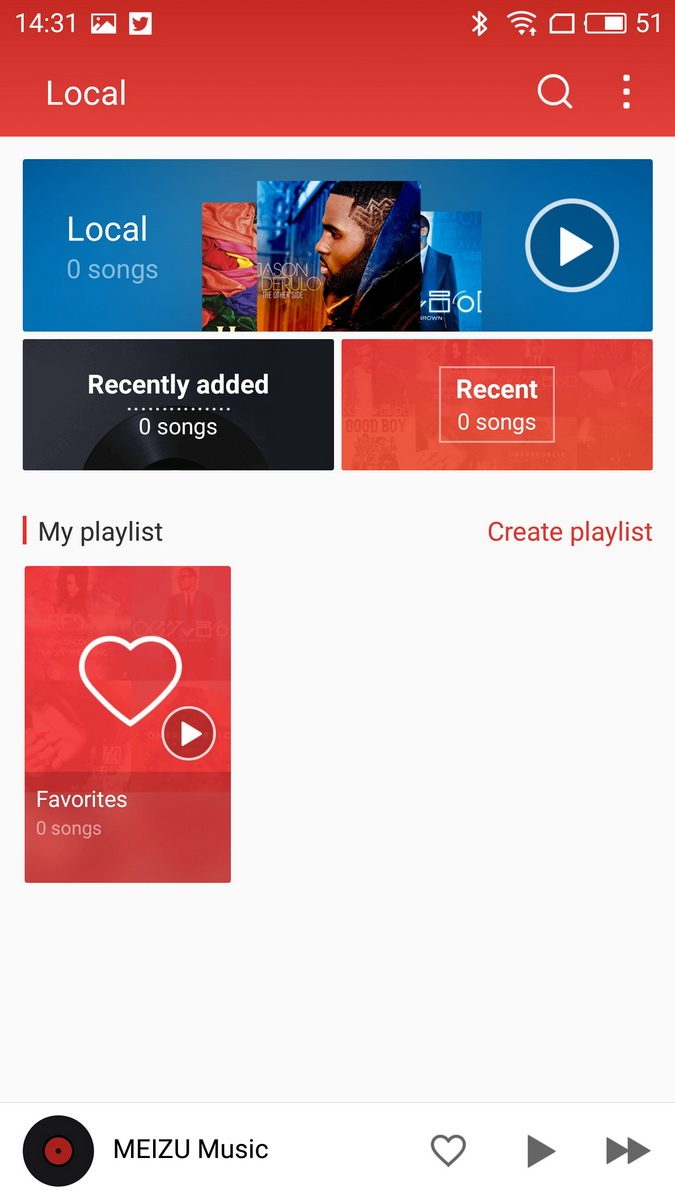Play all songs in the Local banner
Screen dimensions: 675x1200
point(572,246)
